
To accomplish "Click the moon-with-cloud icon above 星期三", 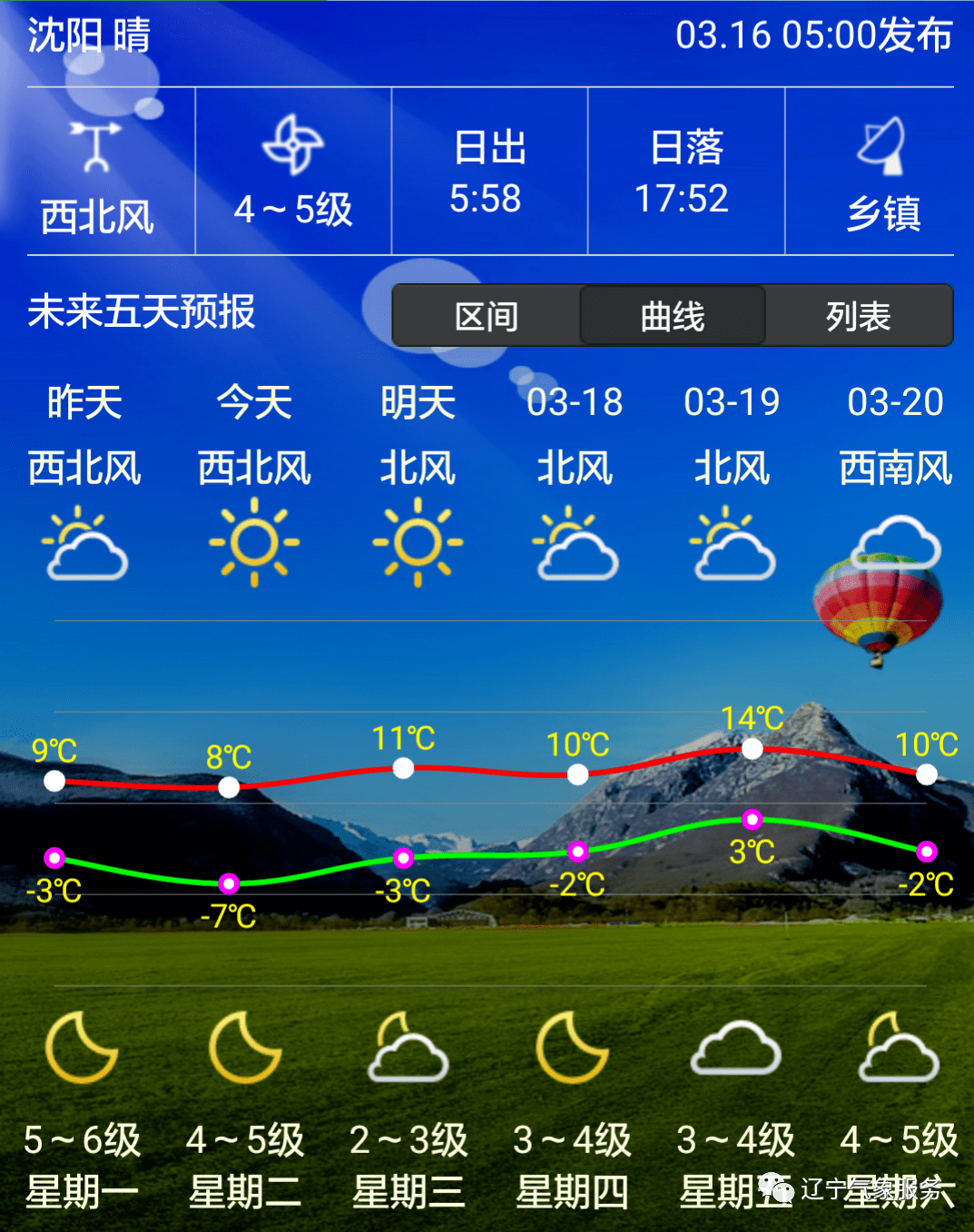I will [410, 1053].
